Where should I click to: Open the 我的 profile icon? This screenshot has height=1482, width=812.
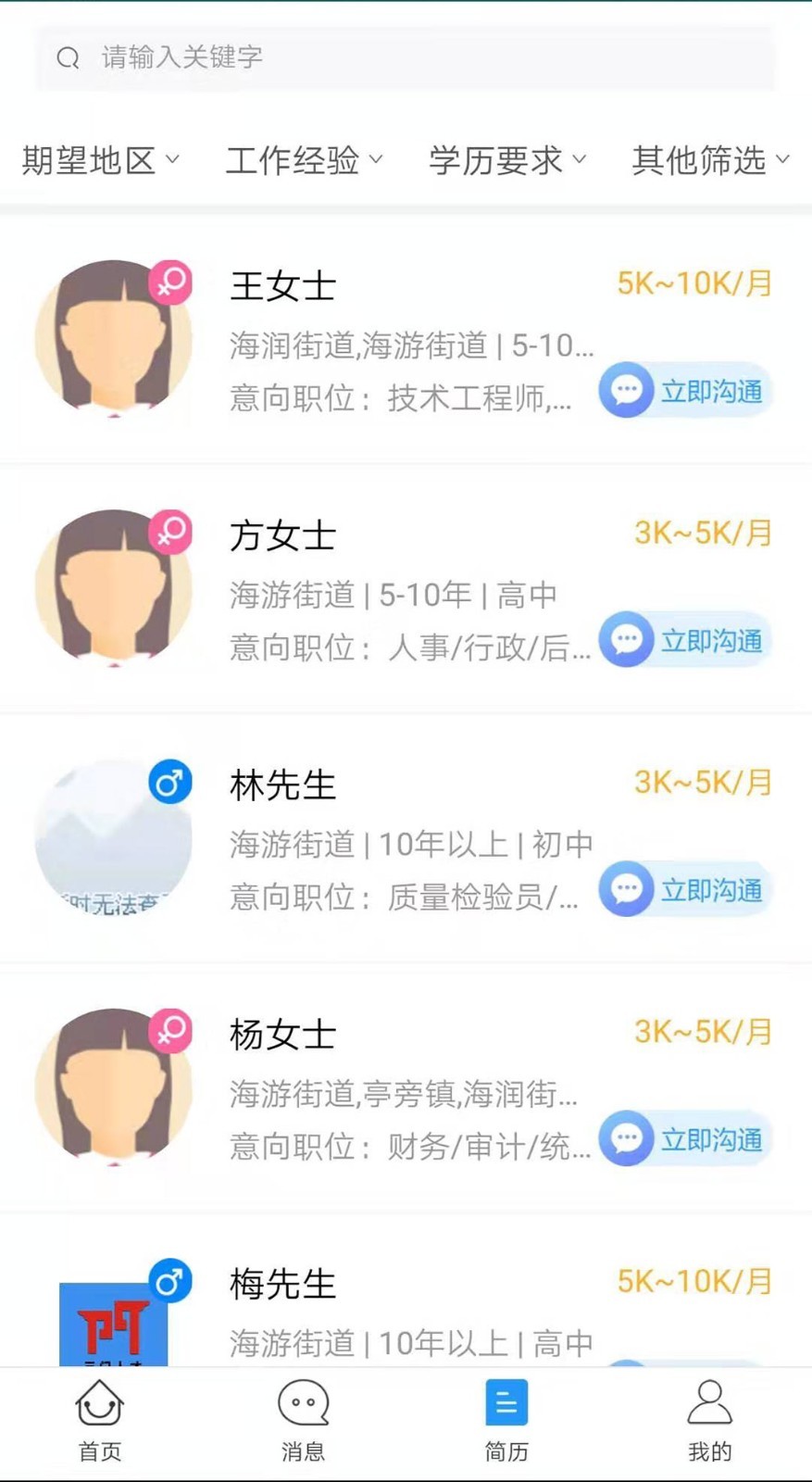709,1403
